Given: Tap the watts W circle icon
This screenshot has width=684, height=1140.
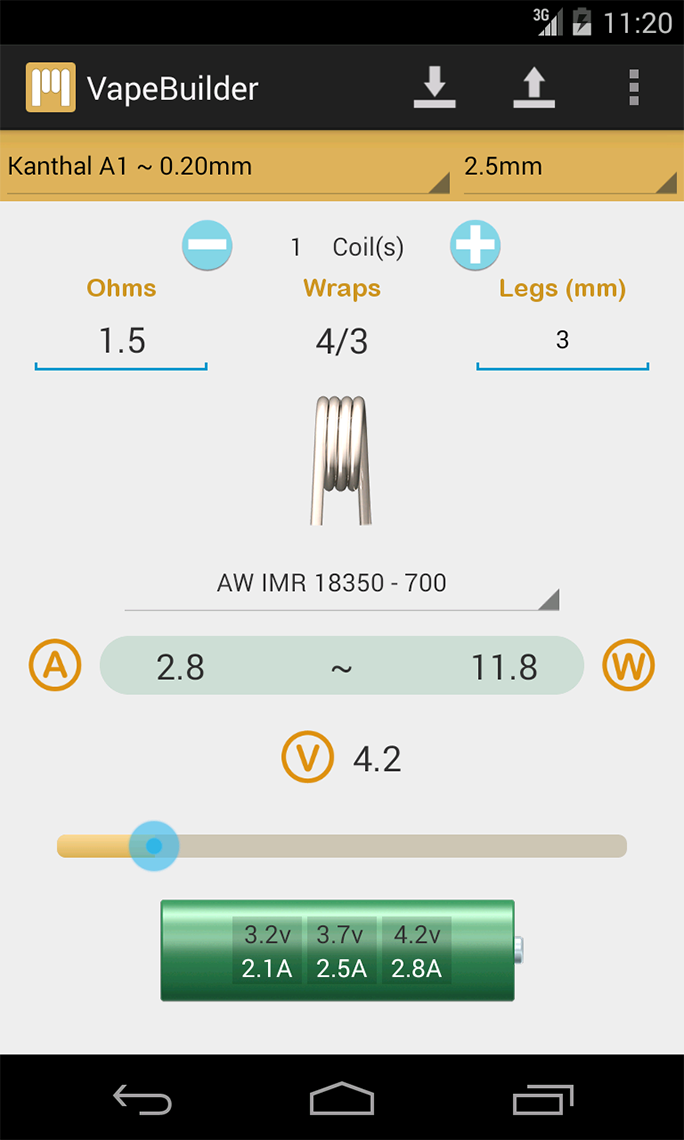Looking at the screenshot, I should click(x=628, y=665).
